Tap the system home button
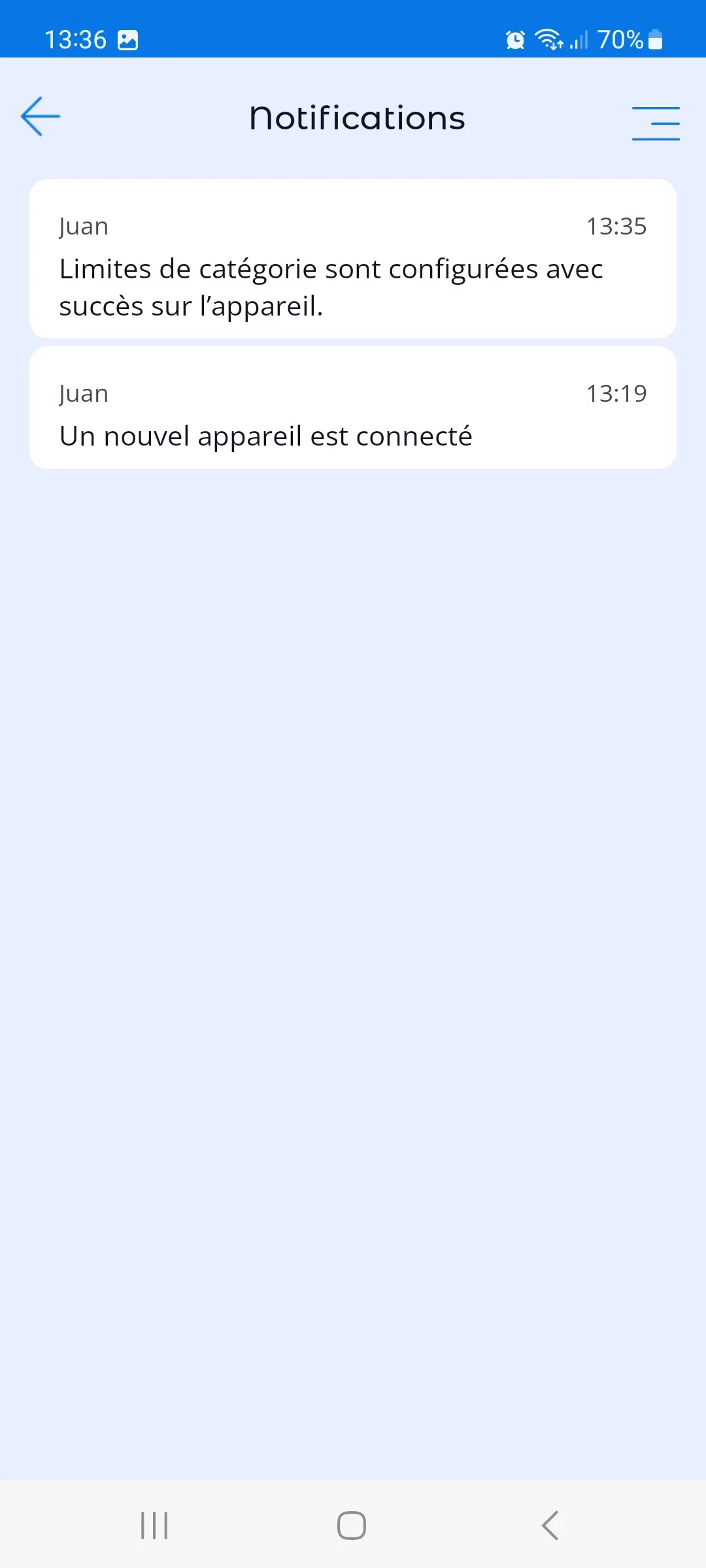This screenshot has width=706, height=1568. pyautogui.click(x=352, y=1526)
